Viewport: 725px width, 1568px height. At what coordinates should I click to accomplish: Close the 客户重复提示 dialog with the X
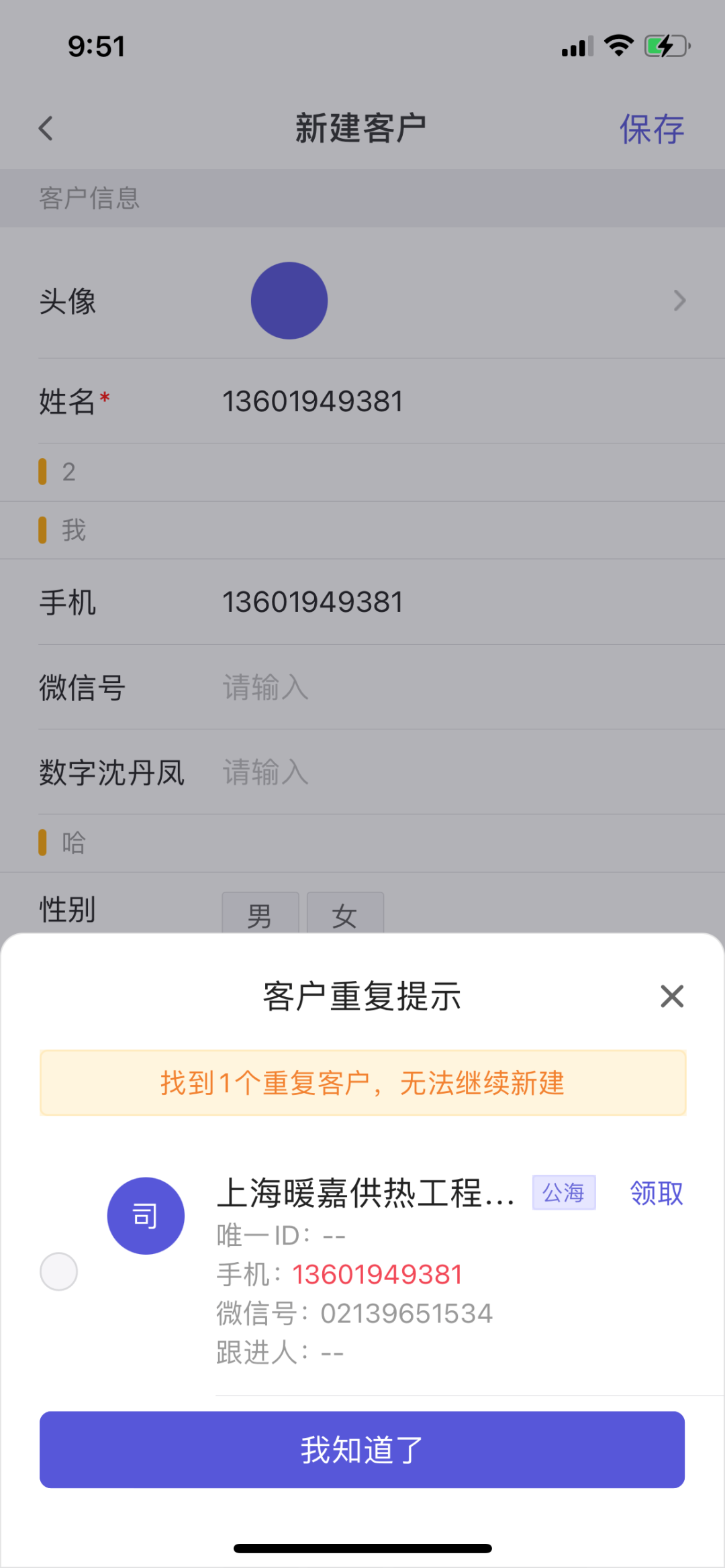(672, 996)
